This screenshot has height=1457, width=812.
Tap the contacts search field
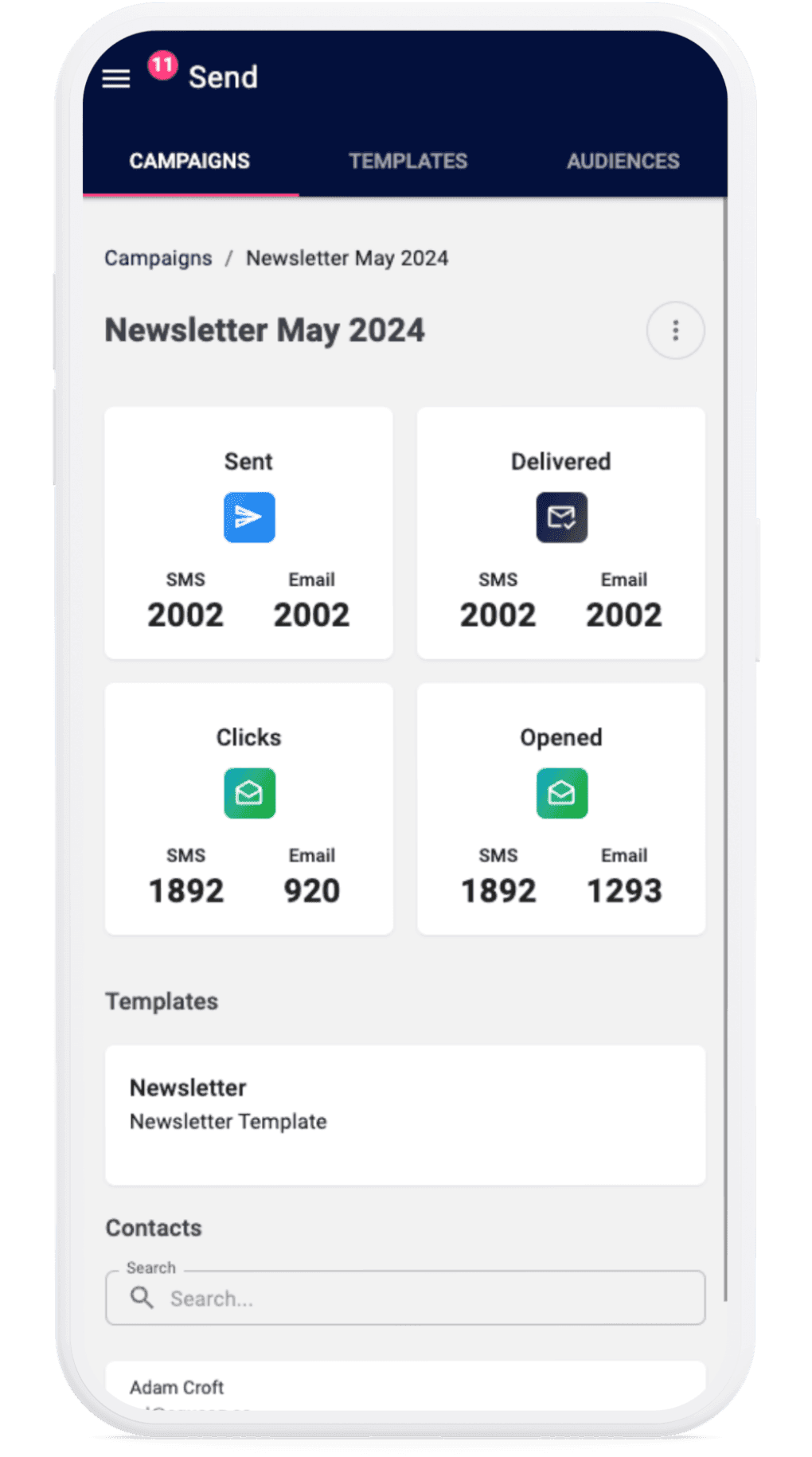coord(405,1298)
